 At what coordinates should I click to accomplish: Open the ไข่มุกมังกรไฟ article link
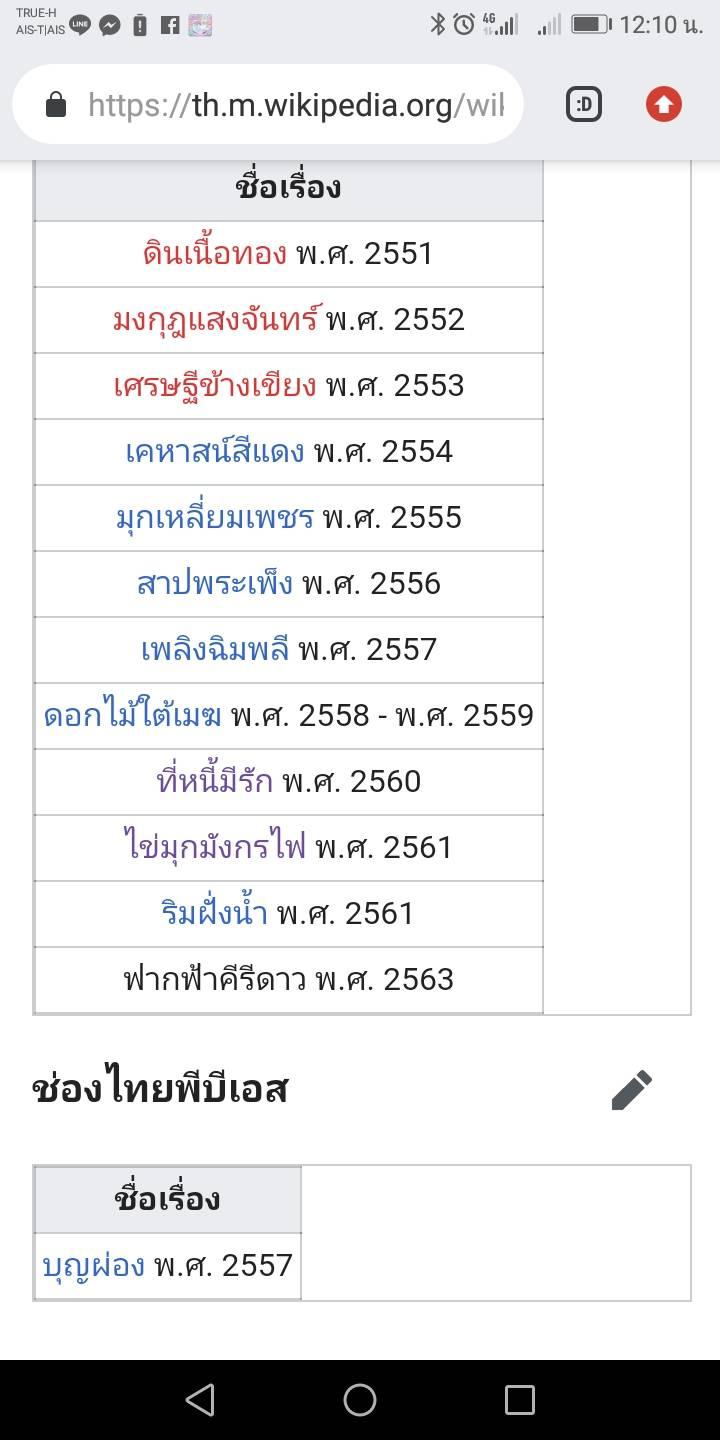point(215,847)
